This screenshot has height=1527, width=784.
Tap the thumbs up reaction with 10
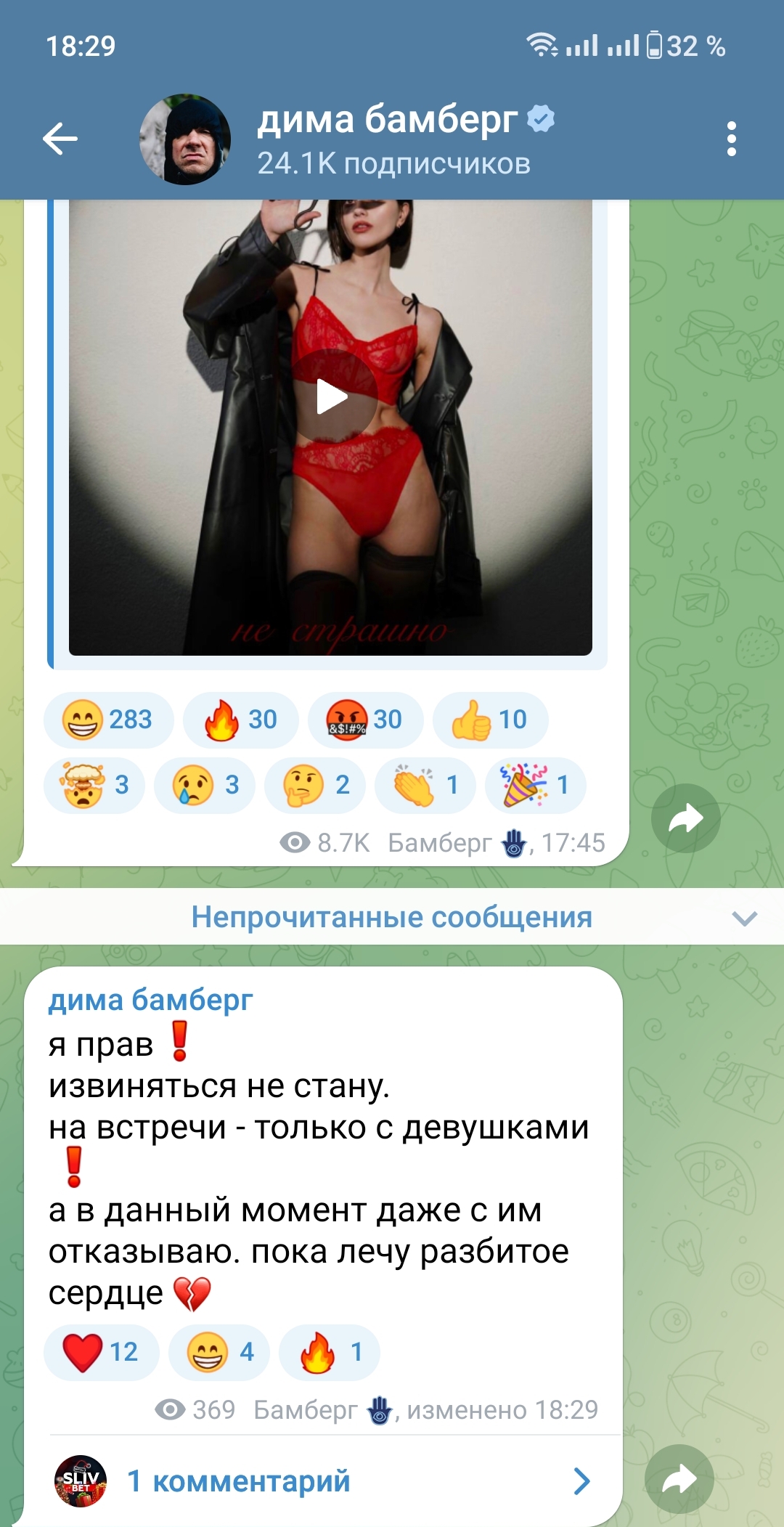point(490,720)
